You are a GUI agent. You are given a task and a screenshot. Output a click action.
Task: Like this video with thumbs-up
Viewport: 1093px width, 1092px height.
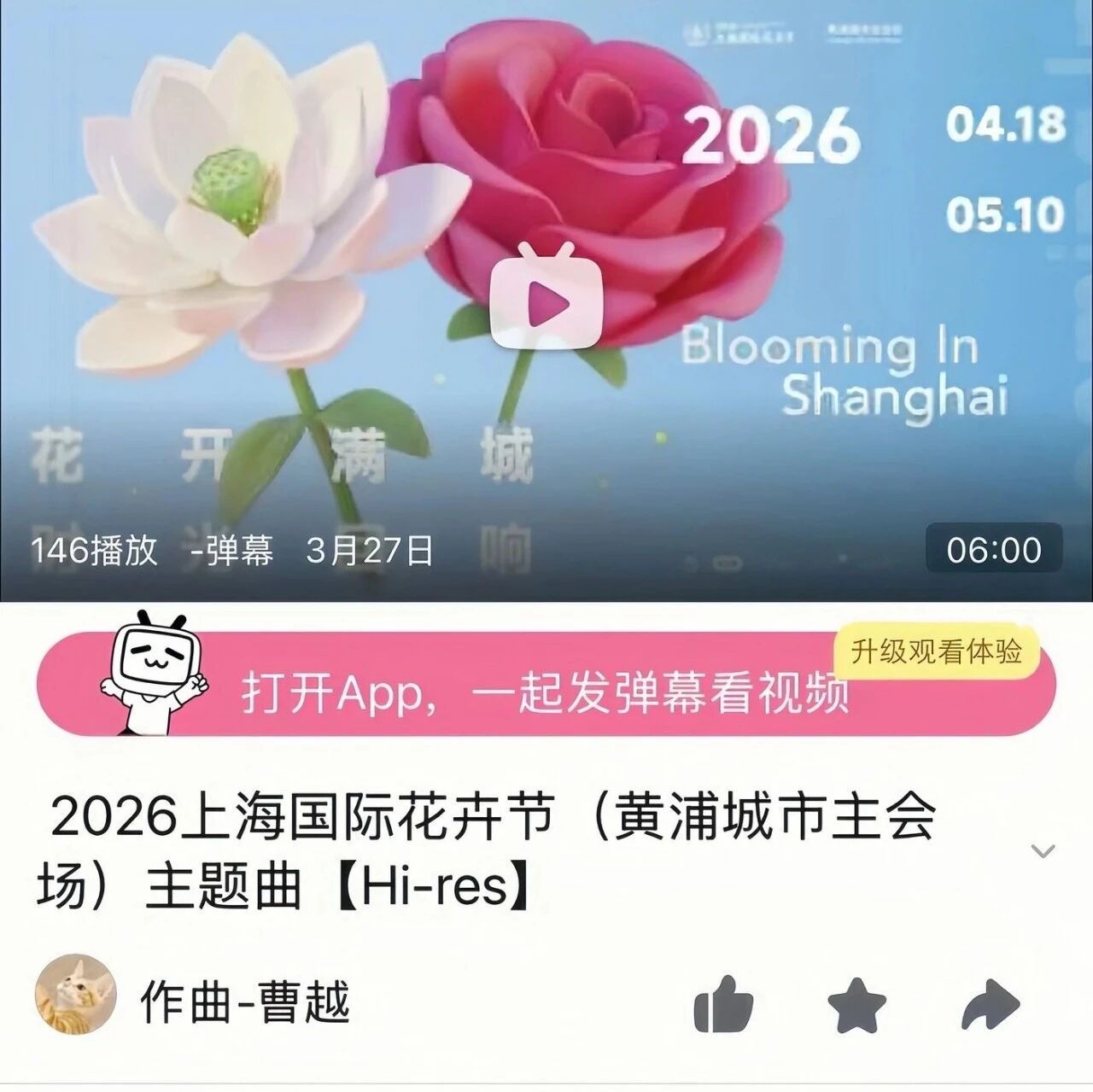[x=723, y=1005]
